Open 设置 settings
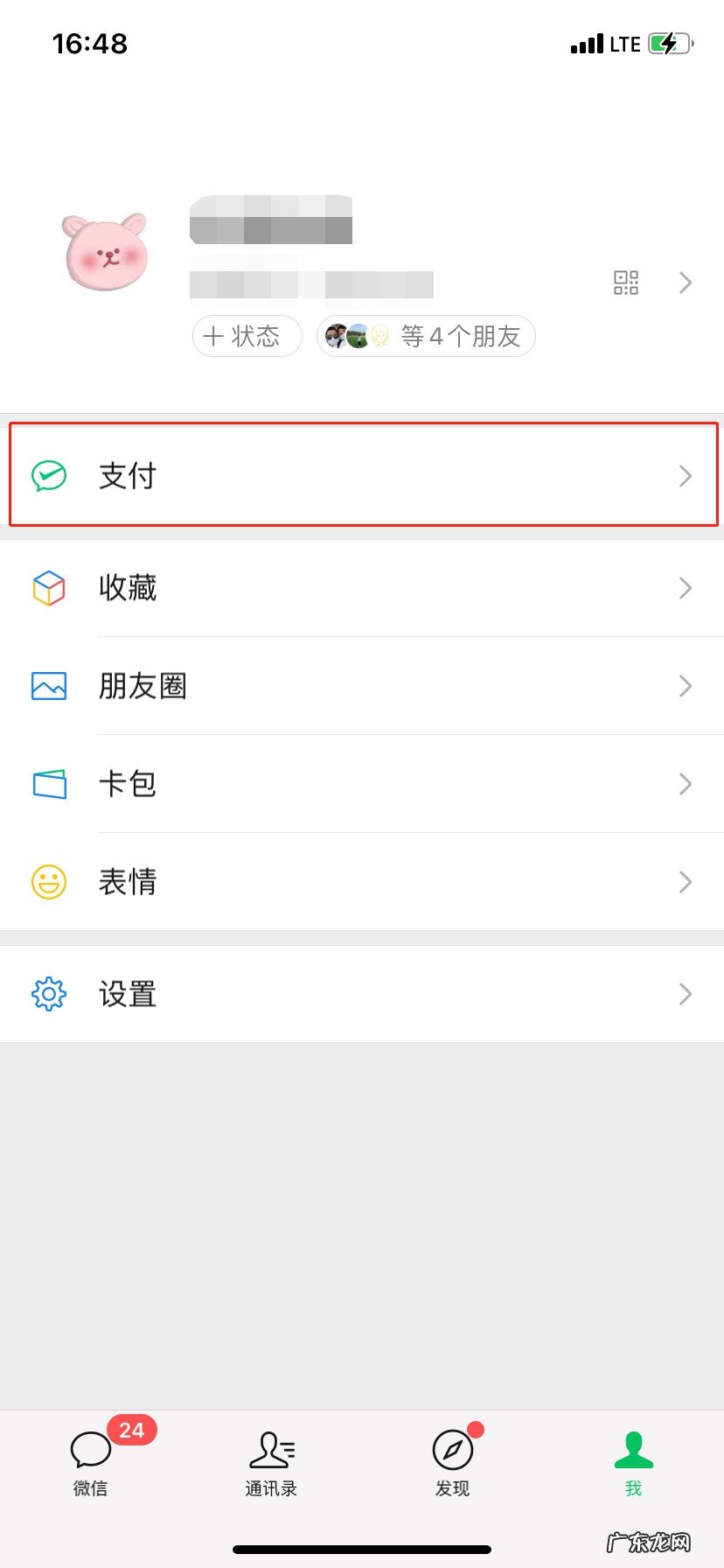Screen dimensions: 724x1568 click(x=362, y=994)
